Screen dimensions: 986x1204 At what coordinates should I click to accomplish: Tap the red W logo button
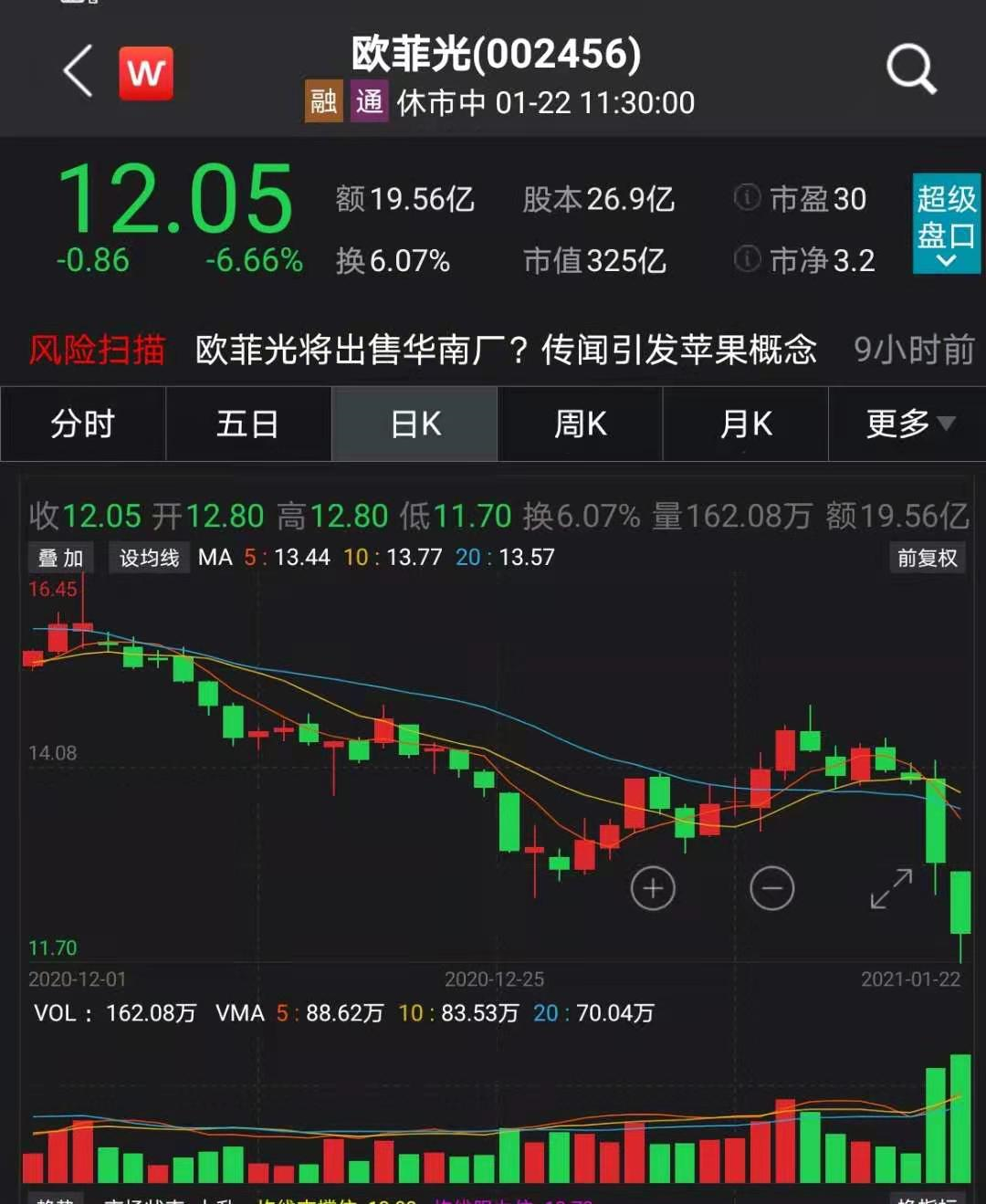pos(146,72)
